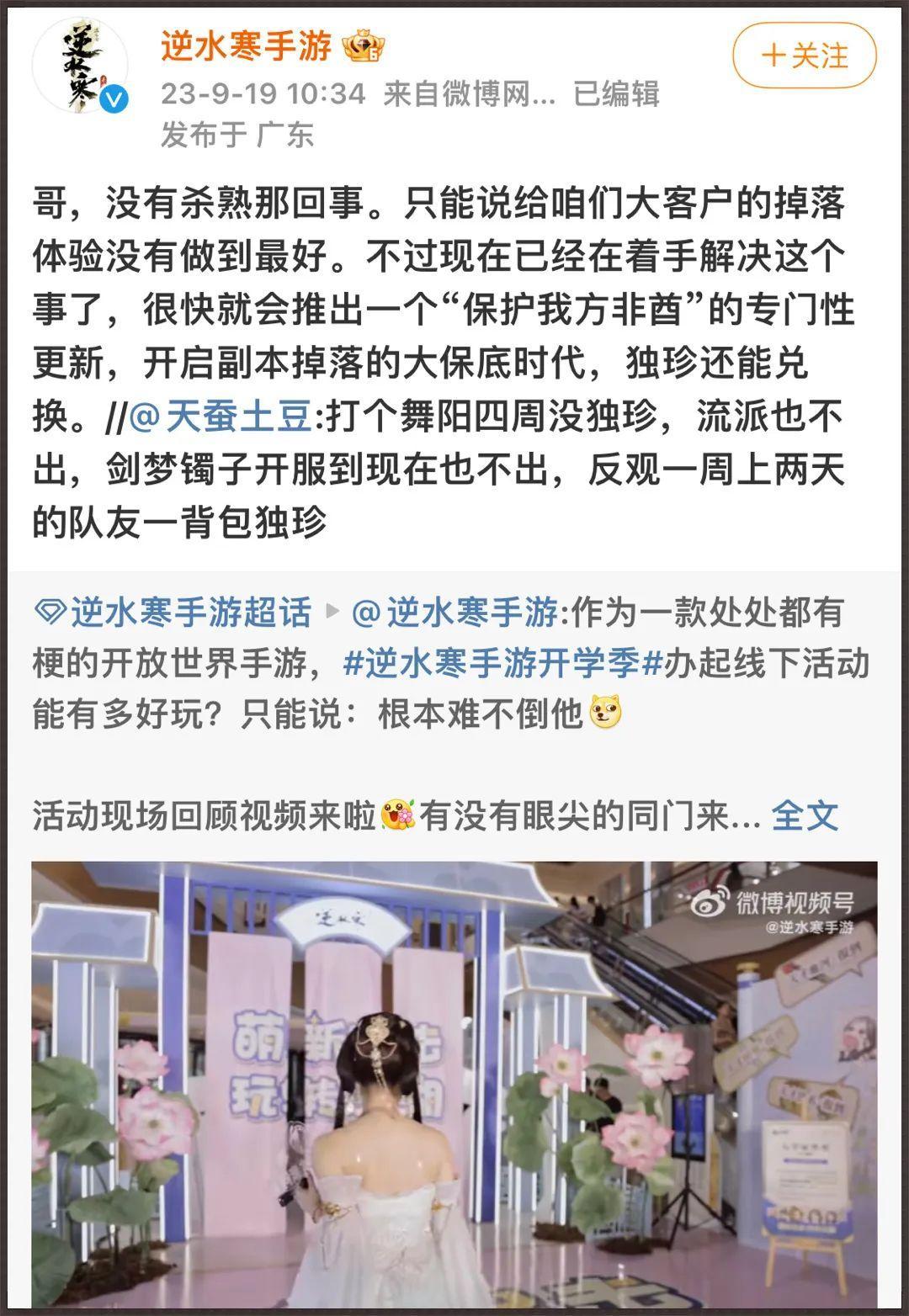Open the 逆水寒手游超话 super topic
This screenshot has width=909, height=1316.
point(173,612)
